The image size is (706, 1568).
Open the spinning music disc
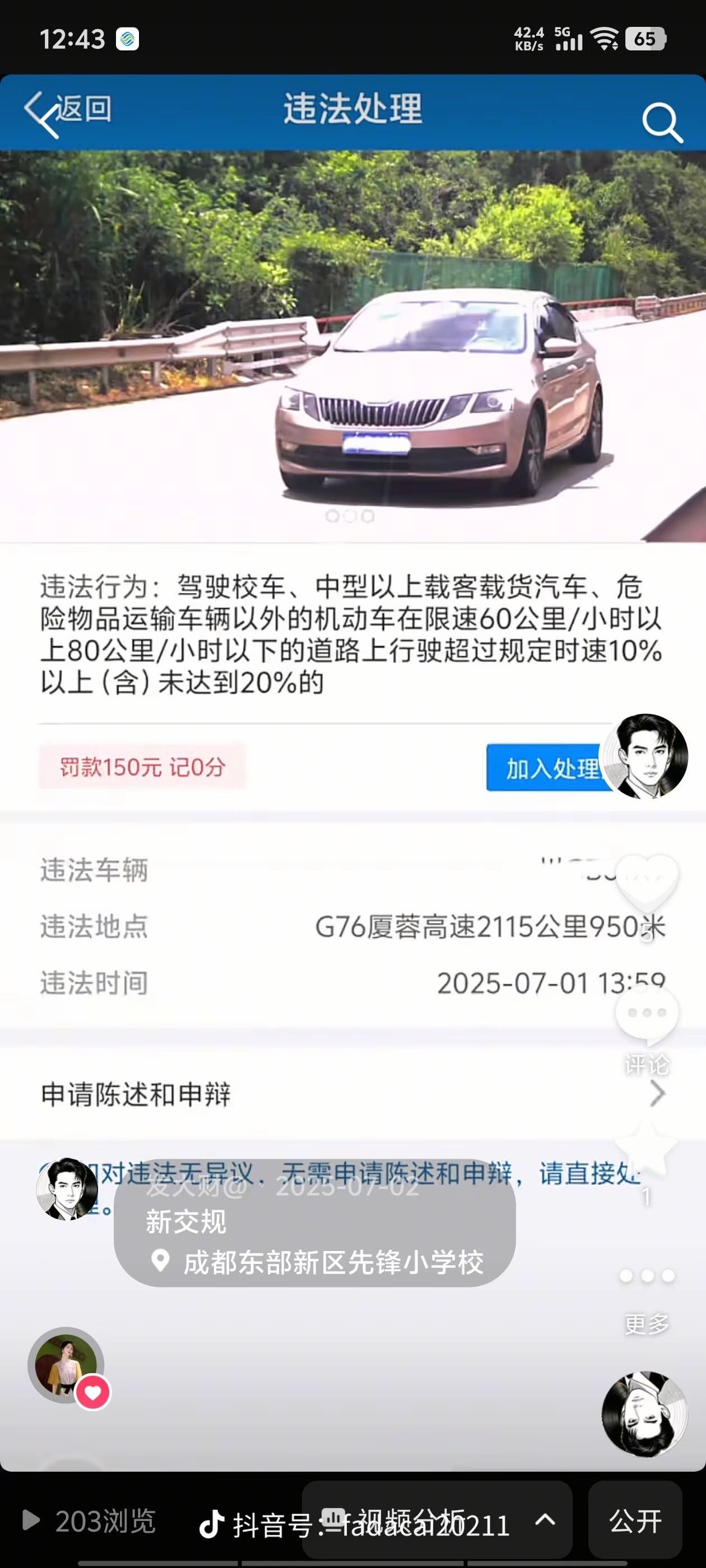click(644, 1413)
